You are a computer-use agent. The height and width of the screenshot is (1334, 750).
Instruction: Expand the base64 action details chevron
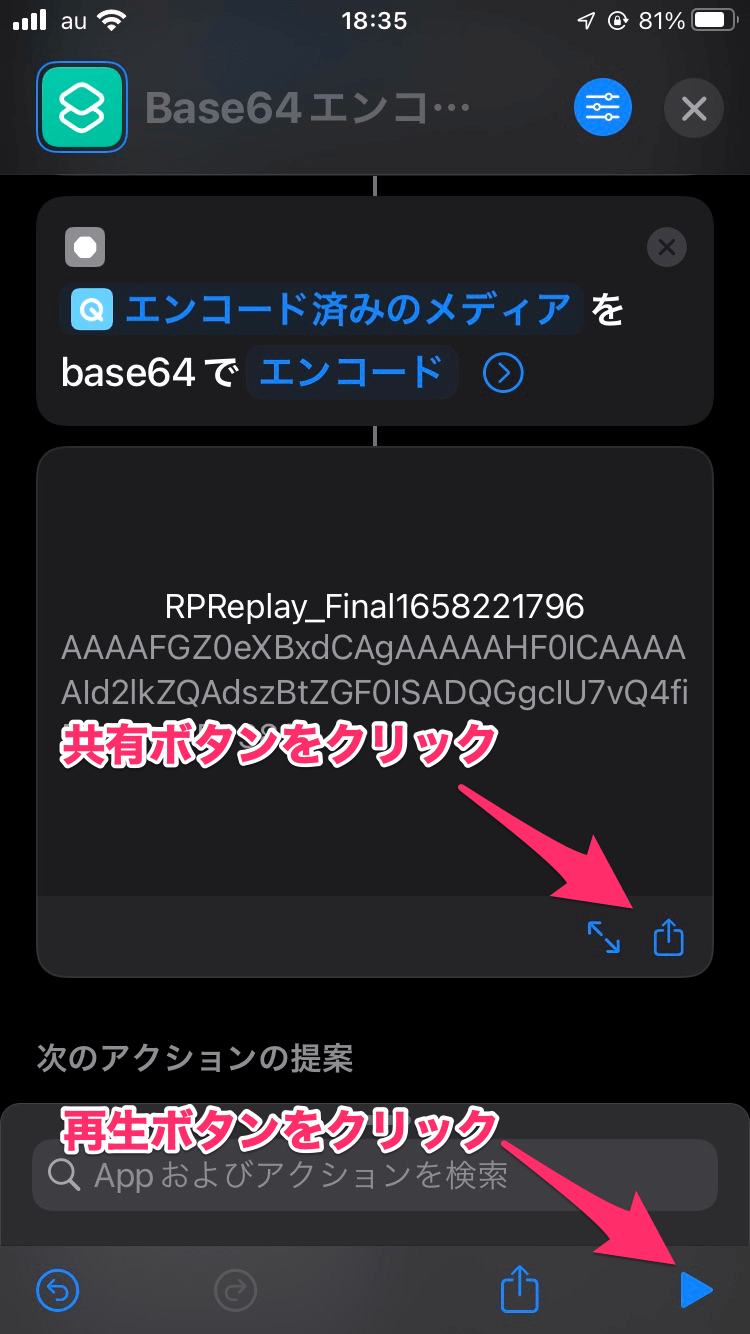[x=503, y=374]
